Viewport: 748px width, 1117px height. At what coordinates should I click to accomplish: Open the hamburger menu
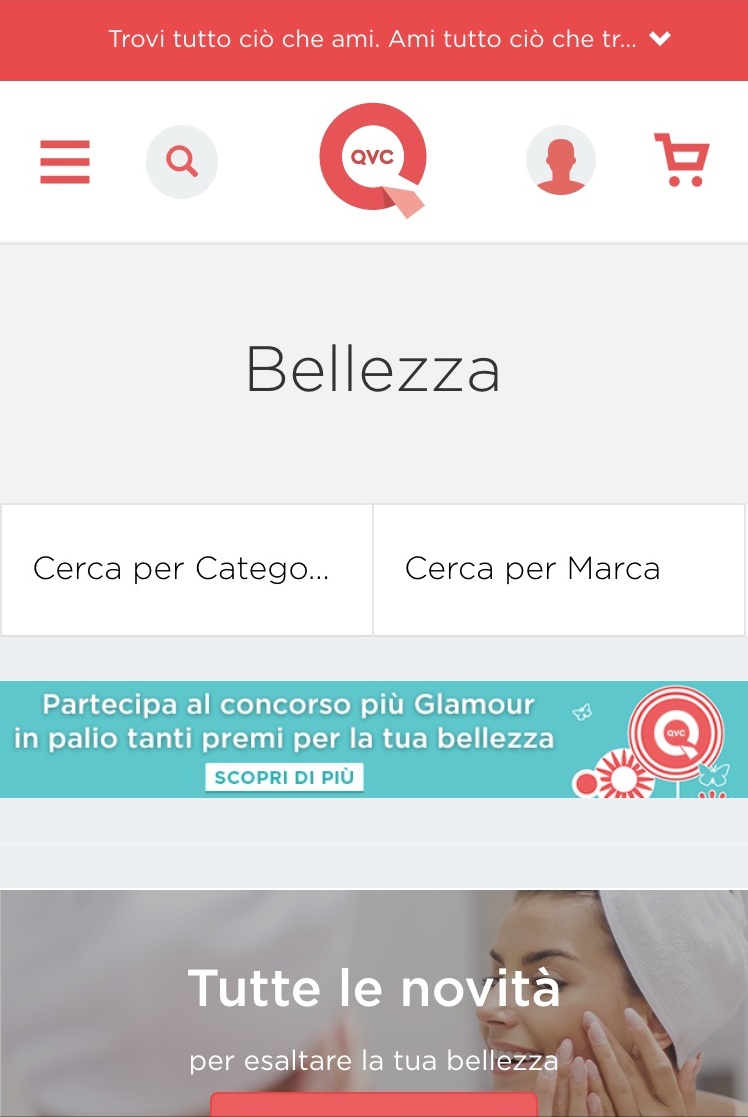[65, 161]
